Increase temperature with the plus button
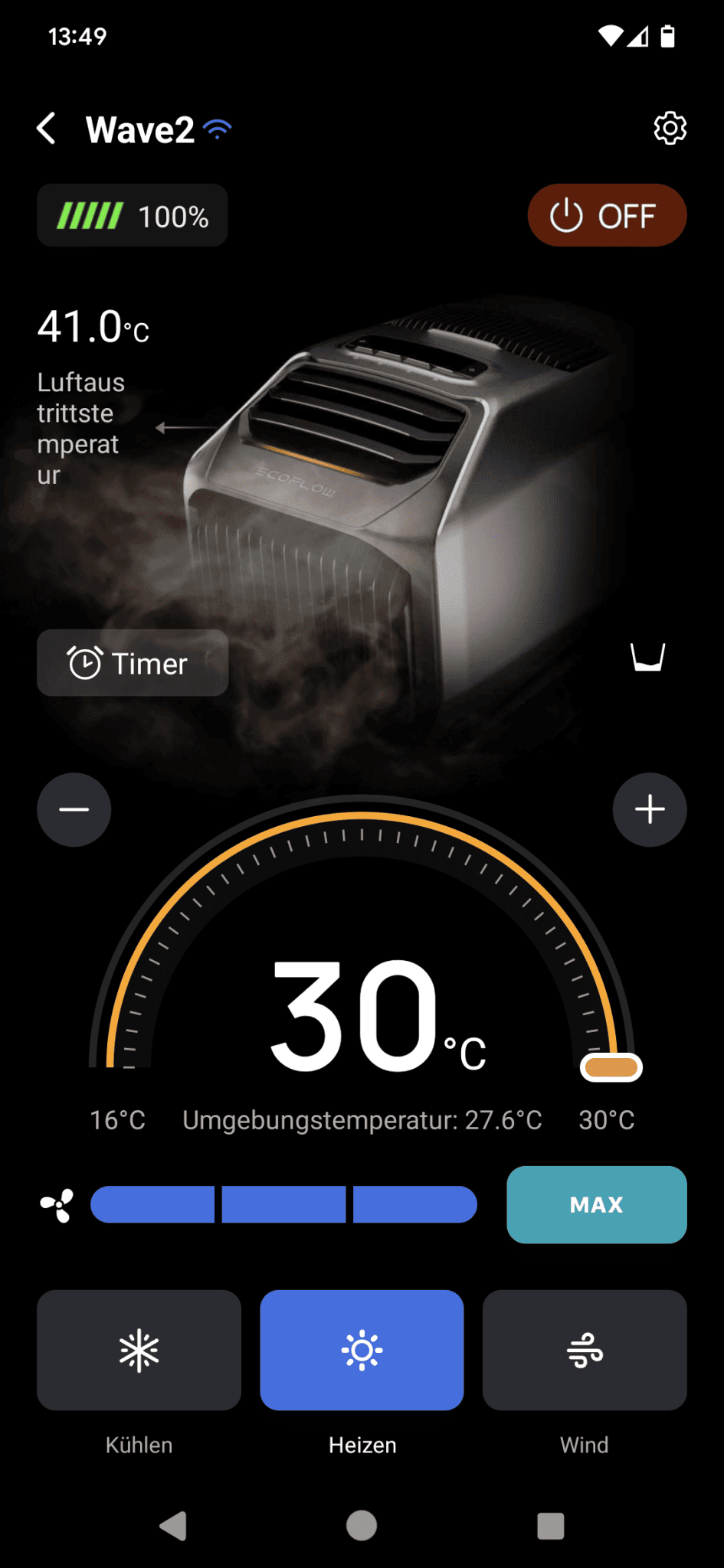This screenshot has height=1568, width=724. tap(650, 810)
